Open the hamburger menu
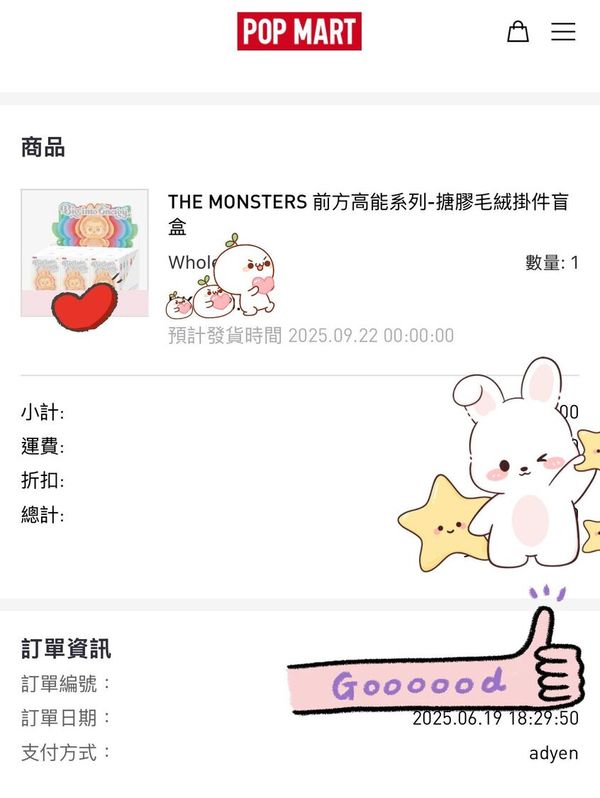Viewport: 600px width, 798px height. click(563, 32)
